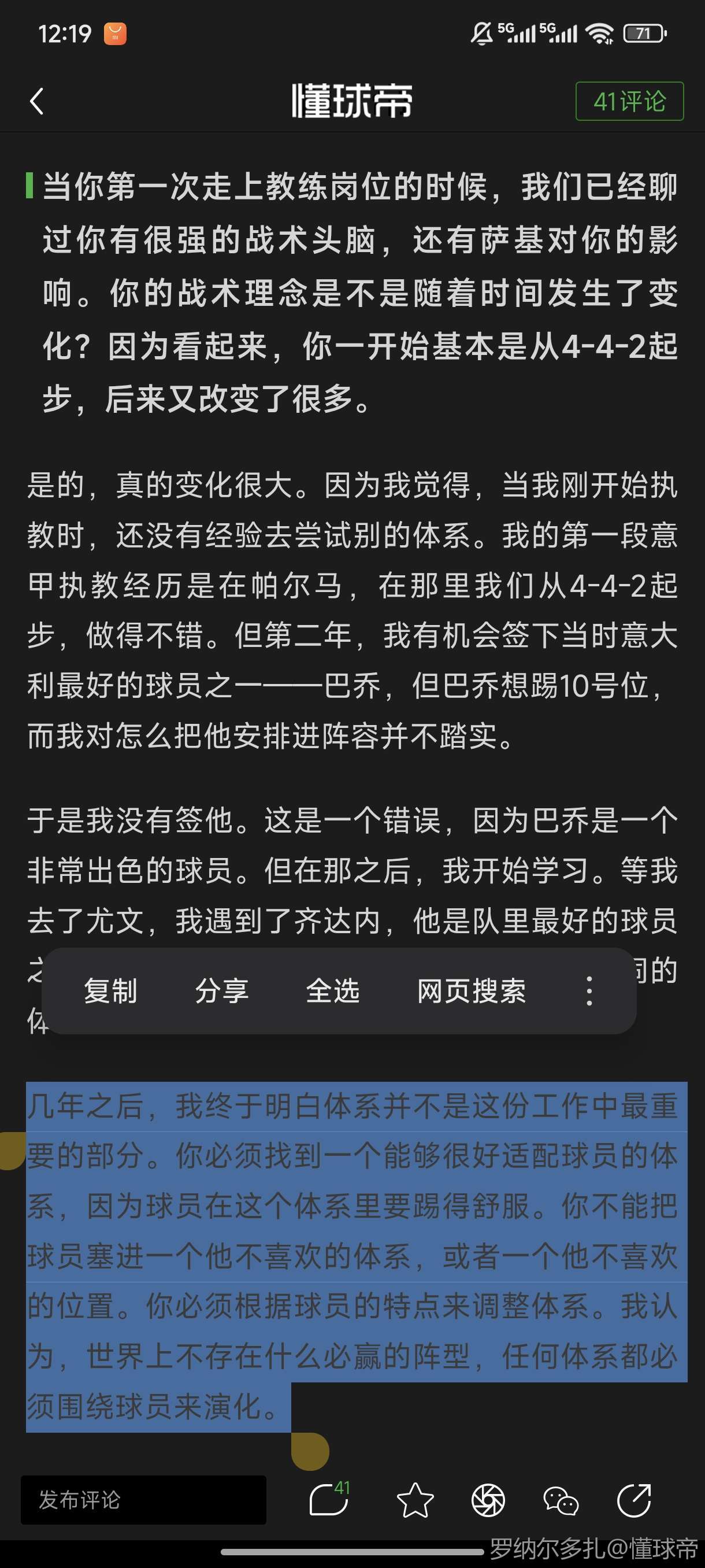This screenshot has width=705, height=1568.
Task: Tap 复制 to copy selected text
Action: click(x=110, y=990)
